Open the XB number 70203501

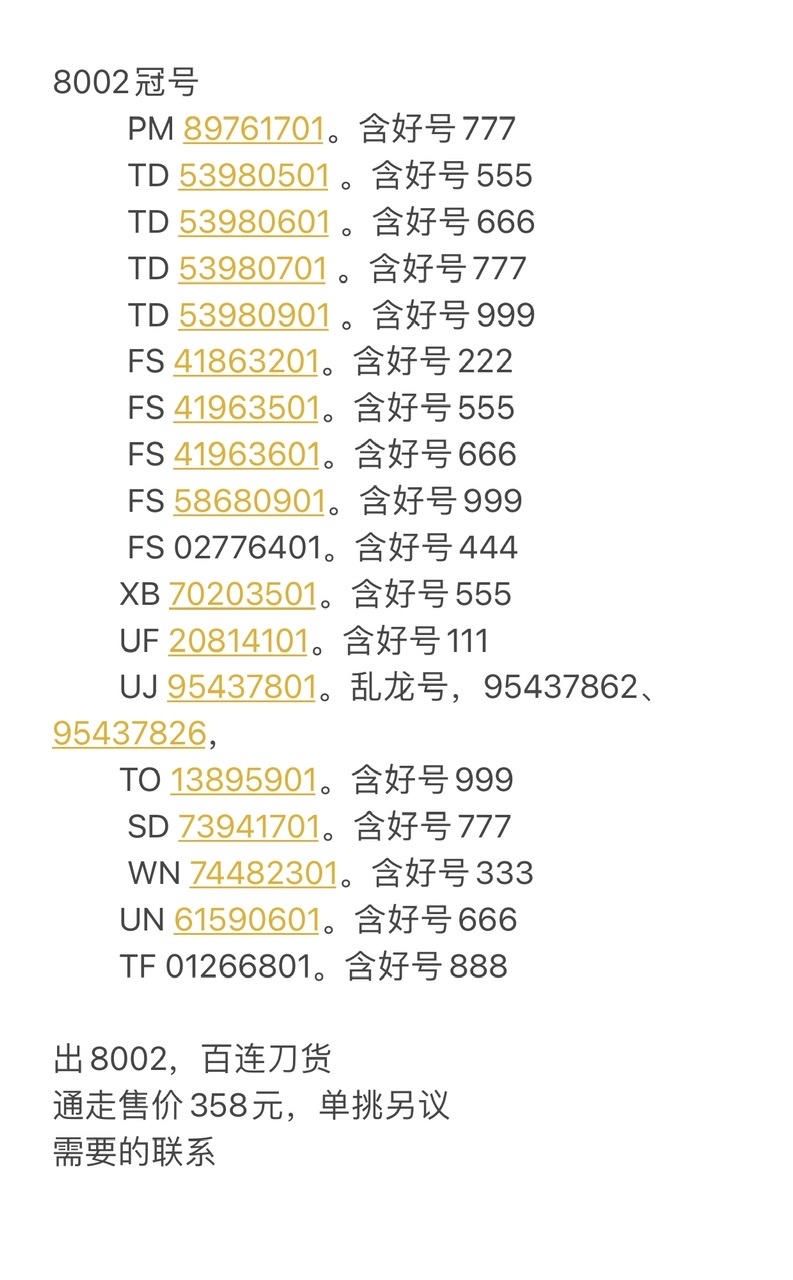point(243,594)
